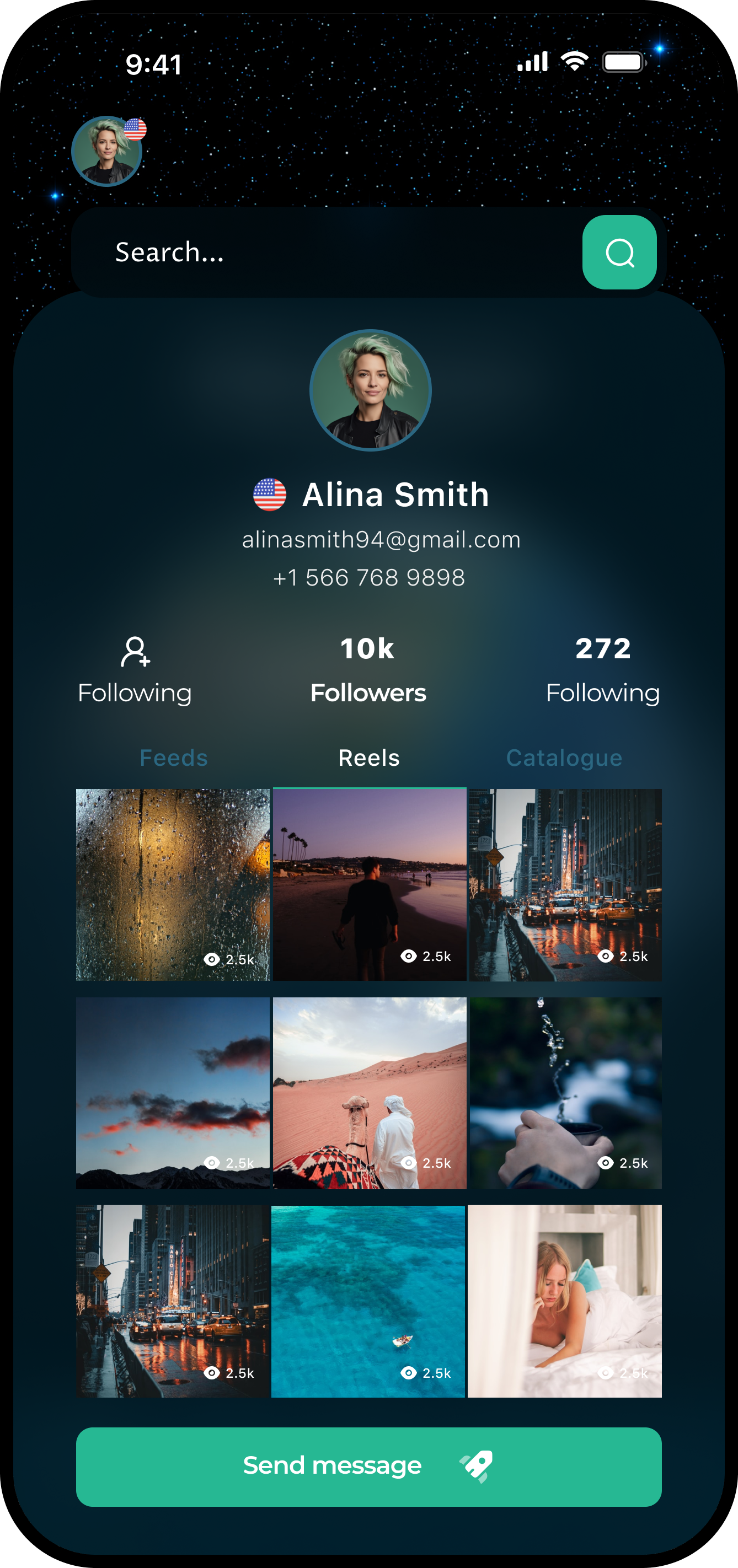Tap the green search button

coord(619,252)
